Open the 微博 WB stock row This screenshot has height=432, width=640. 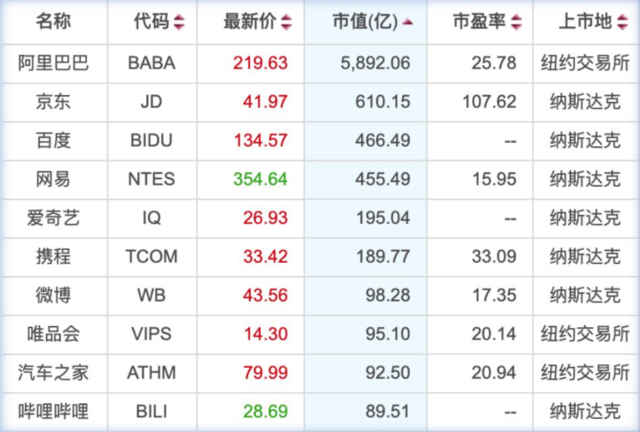54,295
